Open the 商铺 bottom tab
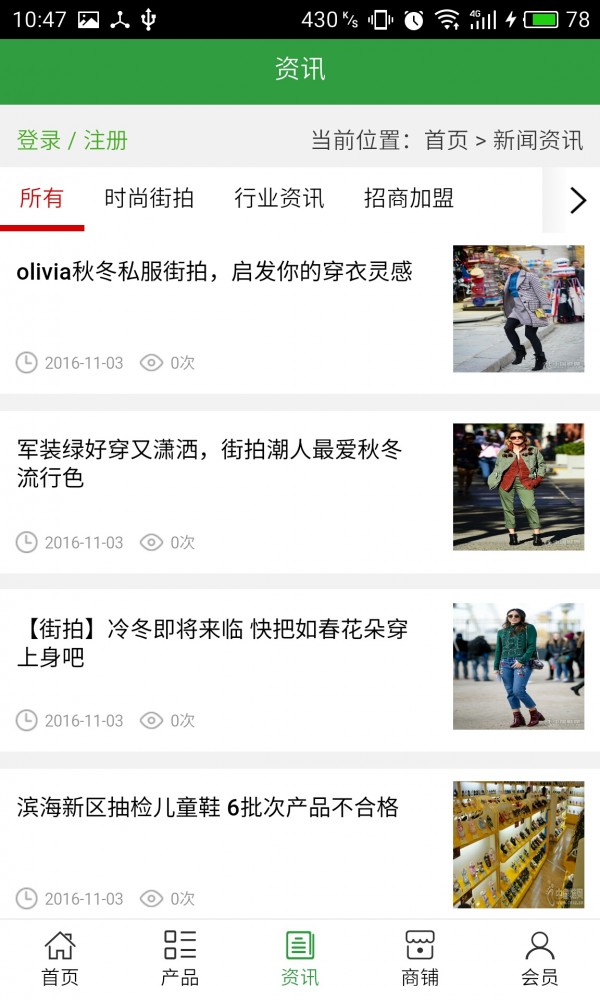 tap(420, 959)
